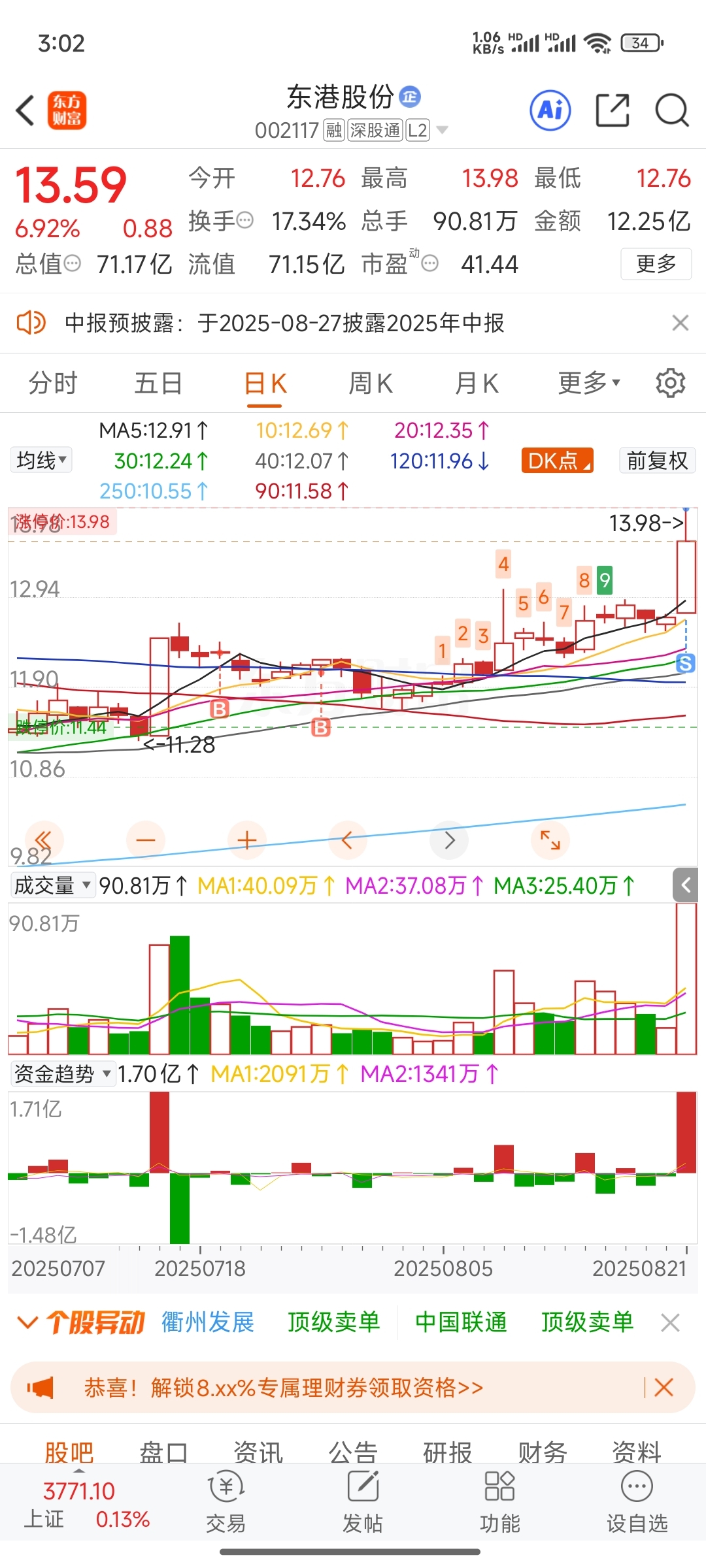This screenshot has height=1568, width=706.
Task: Switch to the 分时 chart tab
Action: point(53,384)
